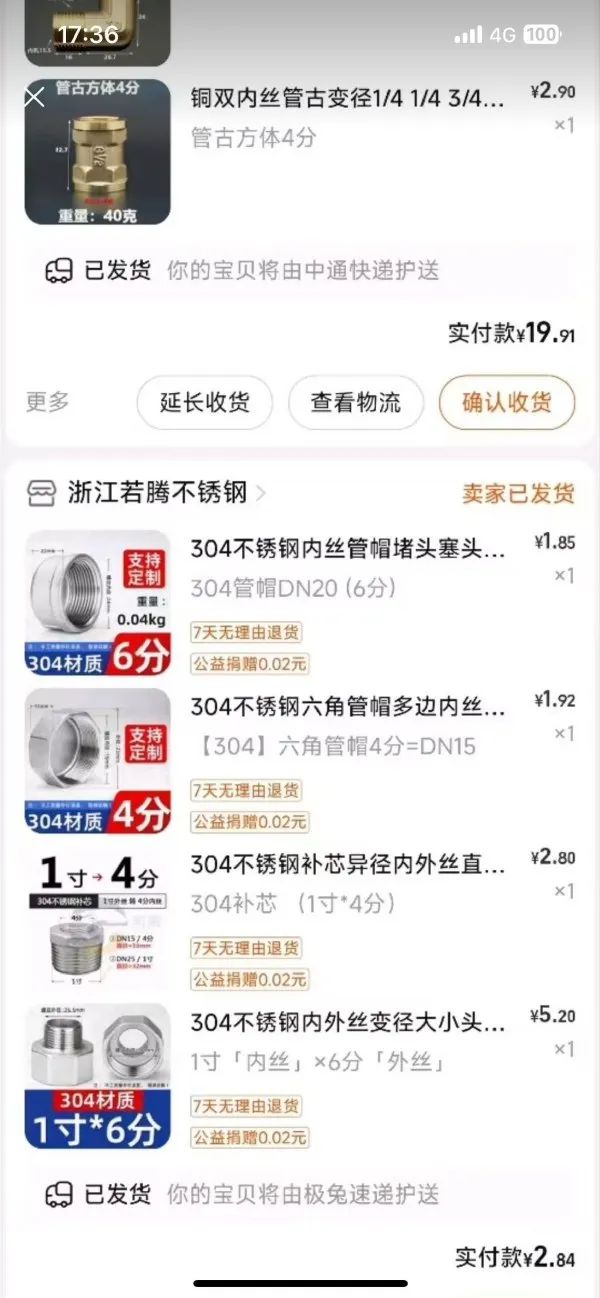Select the 304补芯 (1寸*4分) item
Screen dimensions: 600x1298
point(347,864)
